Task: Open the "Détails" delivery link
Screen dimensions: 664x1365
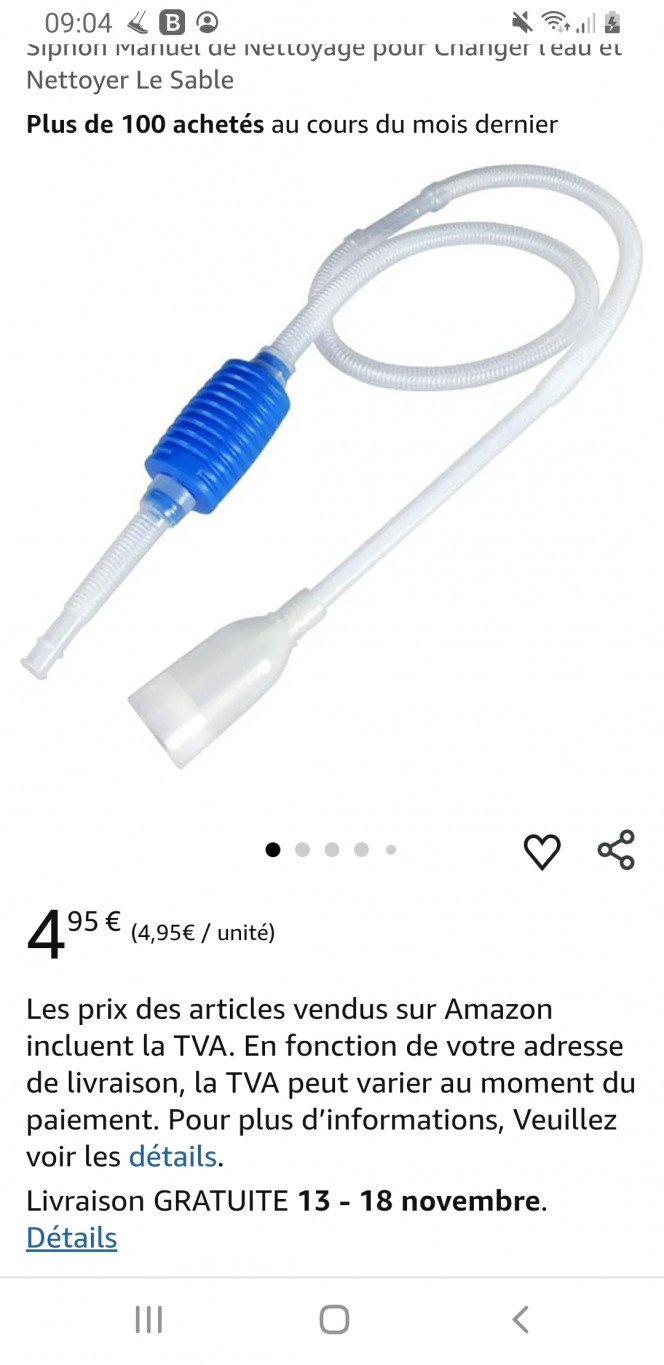Action: point(71,1238)
